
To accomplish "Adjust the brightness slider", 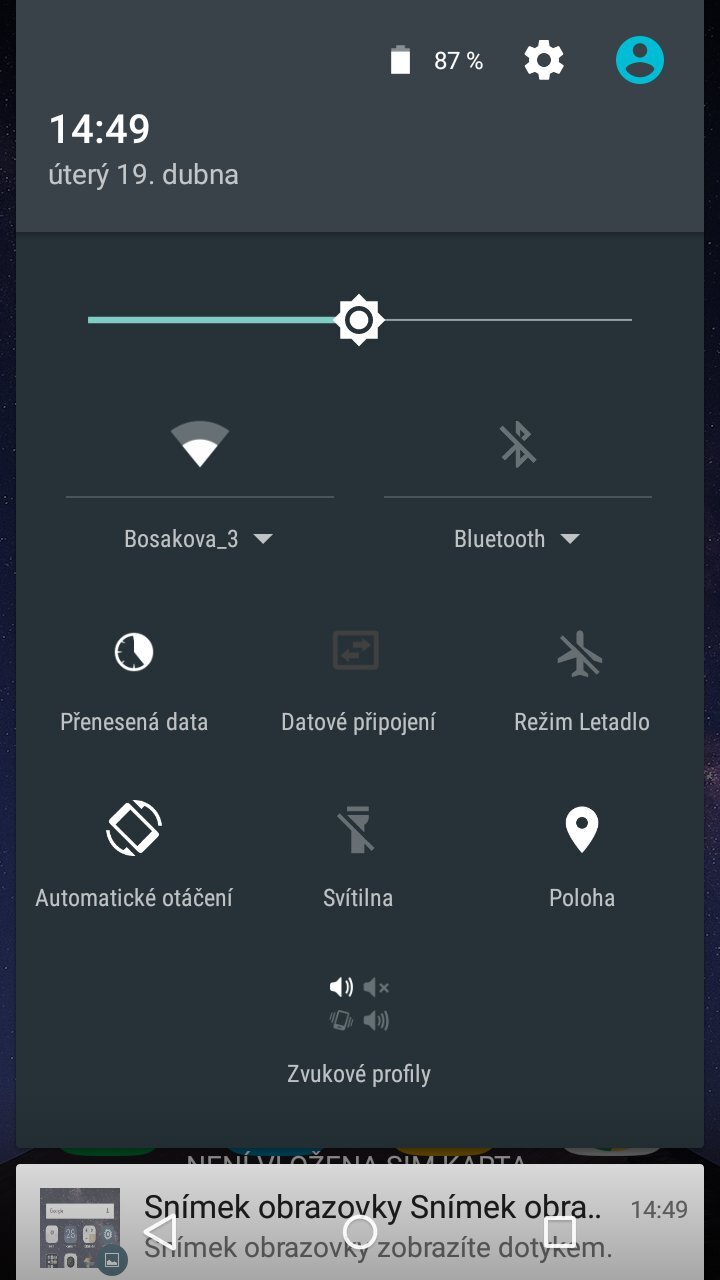I will [x=358, y=320].
